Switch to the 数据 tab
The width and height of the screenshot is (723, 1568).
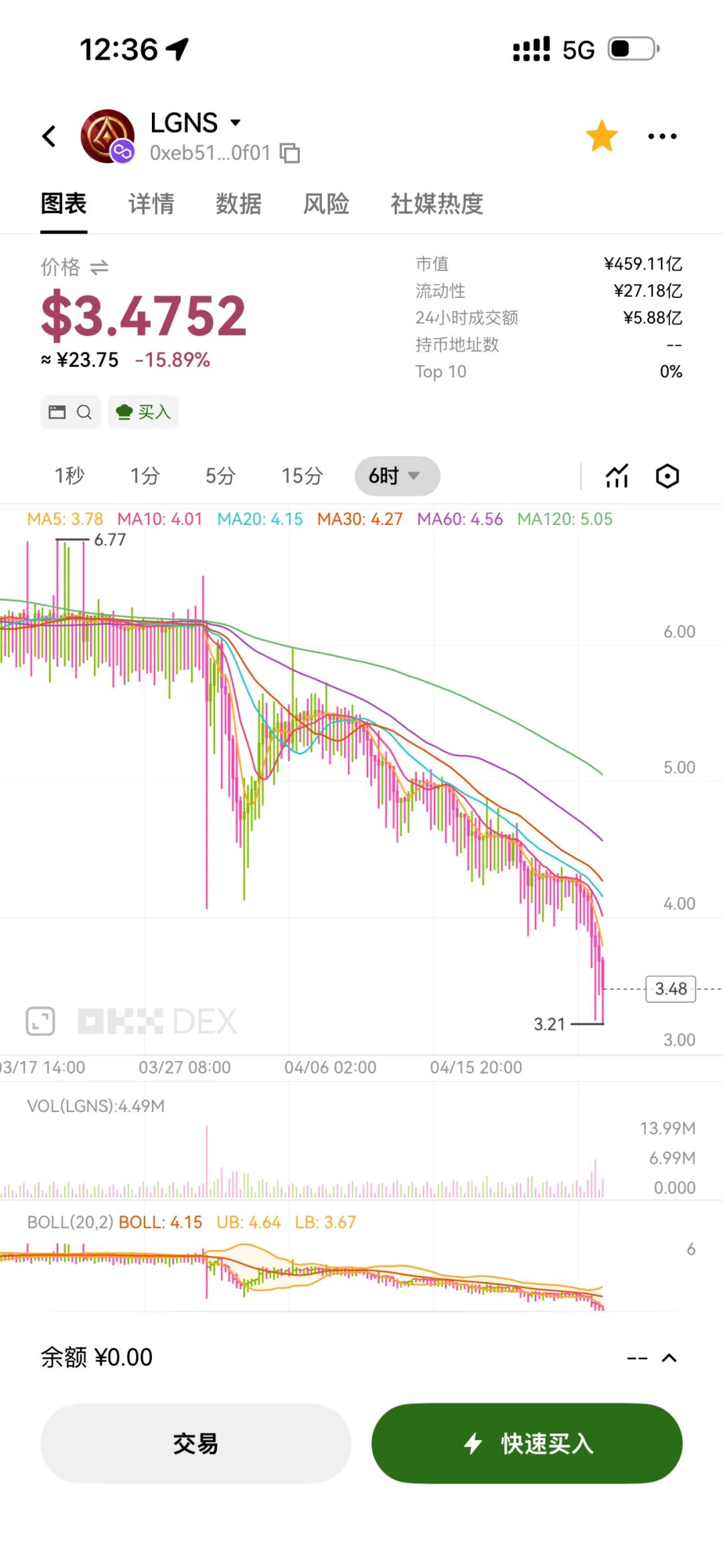pos(238,204)
